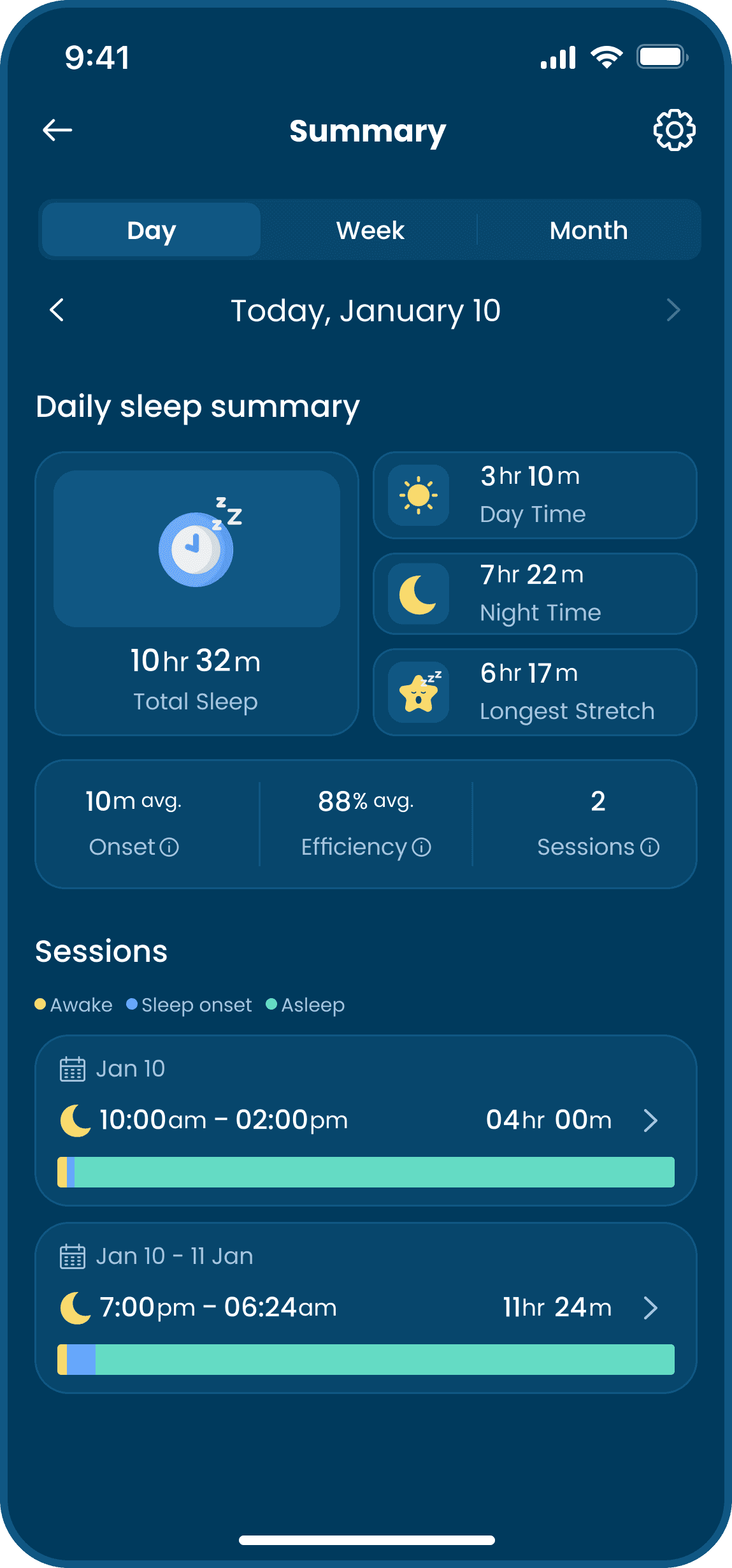Switch to the Month tab
732x1568 pixels.
588,230
